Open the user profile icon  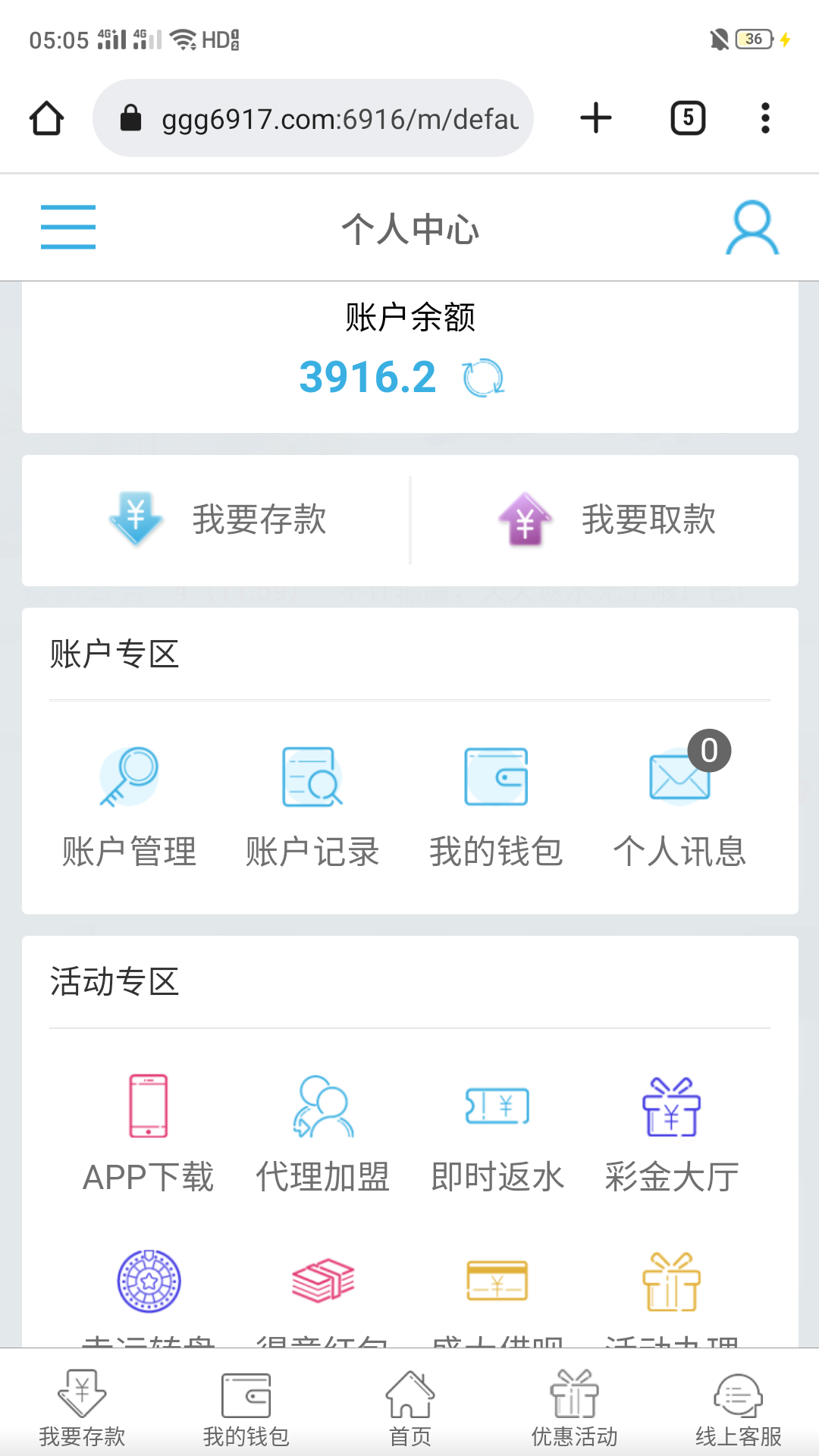(752, 227)
